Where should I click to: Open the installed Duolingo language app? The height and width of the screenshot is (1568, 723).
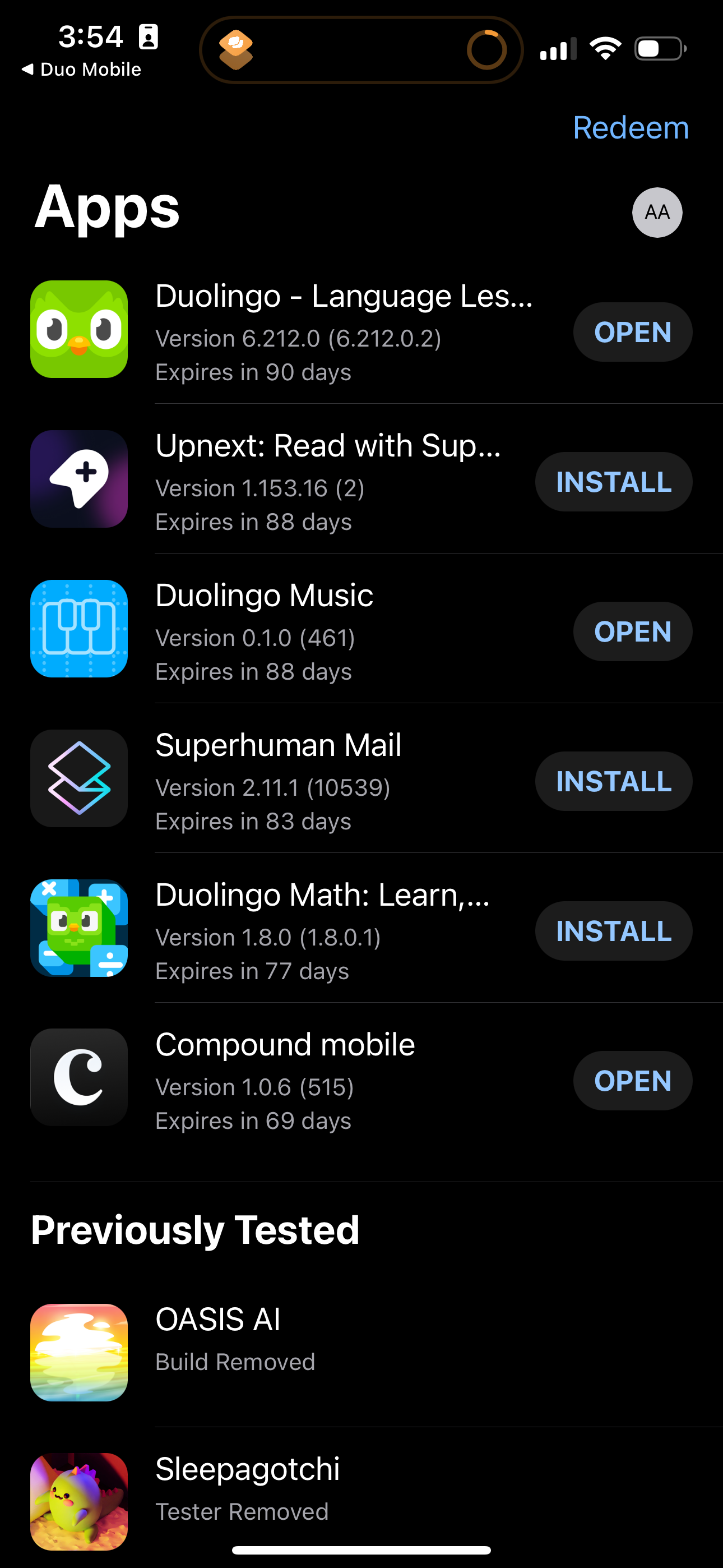pyautogui.click(x=632, y=332)
